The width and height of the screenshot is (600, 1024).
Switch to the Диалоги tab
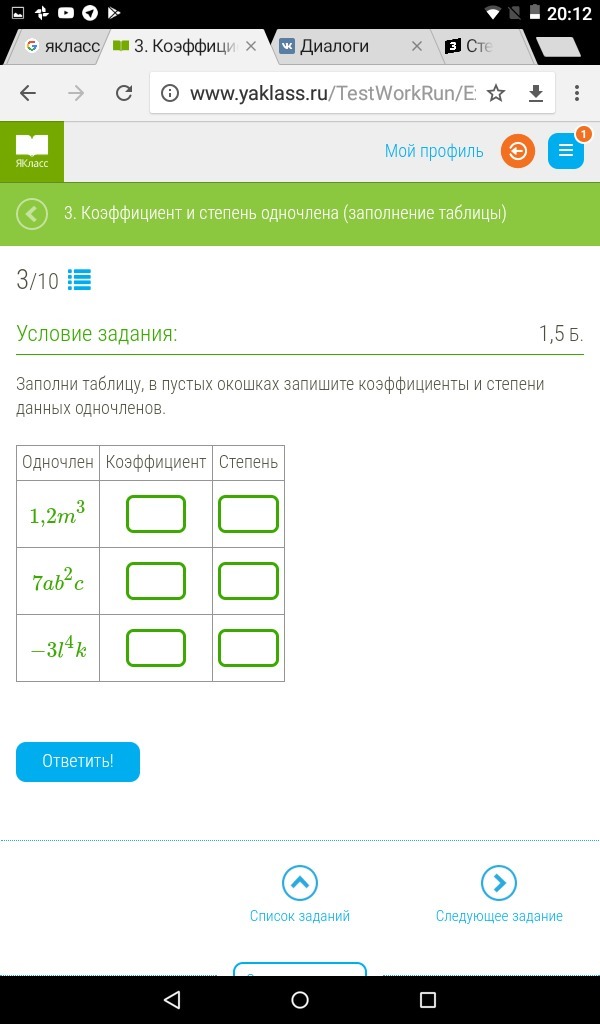[334, 46]
